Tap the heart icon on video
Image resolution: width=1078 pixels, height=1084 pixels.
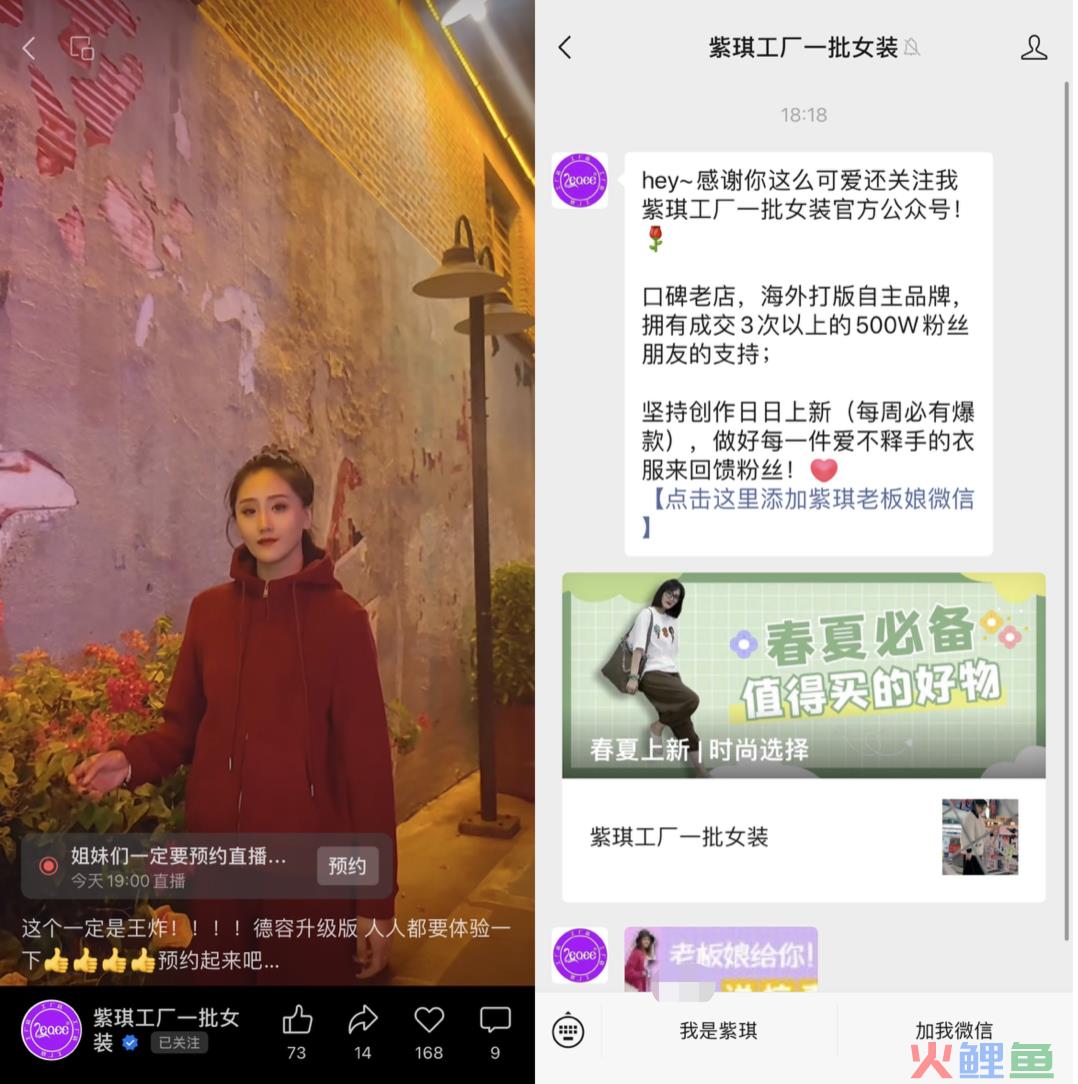[x=429, y=1020]
